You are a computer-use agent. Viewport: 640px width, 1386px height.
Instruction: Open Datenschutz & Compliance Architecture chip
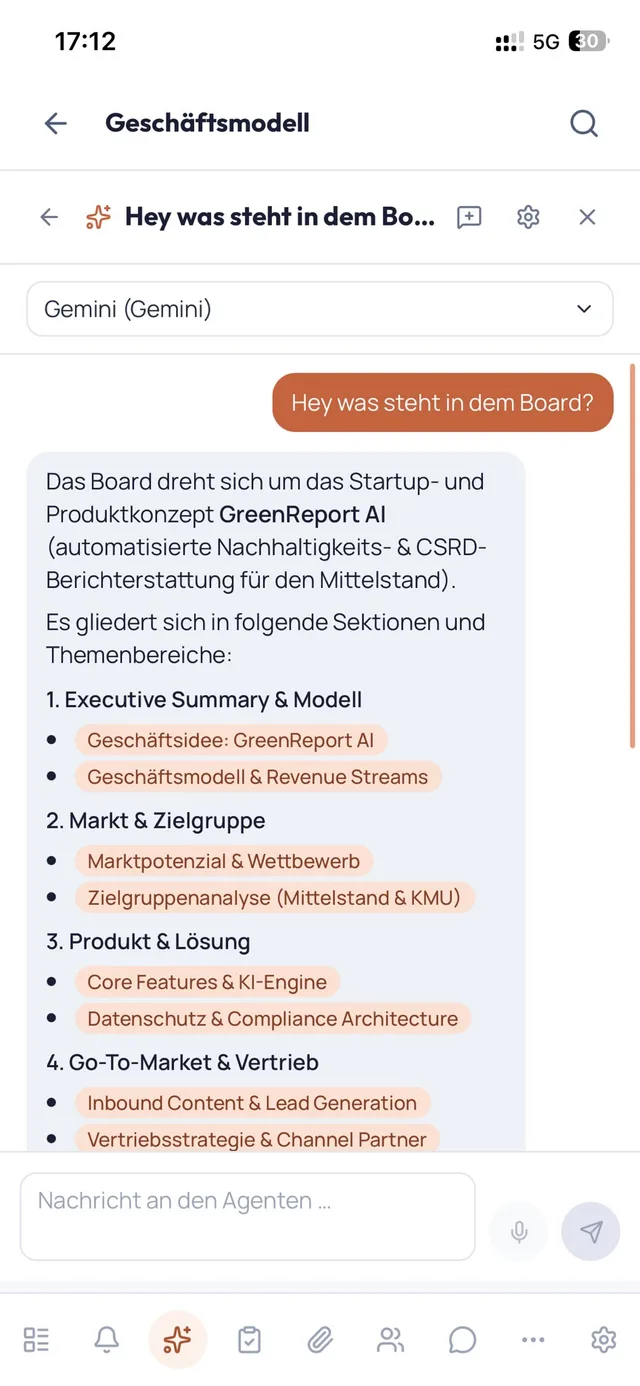coord(272,1019)
